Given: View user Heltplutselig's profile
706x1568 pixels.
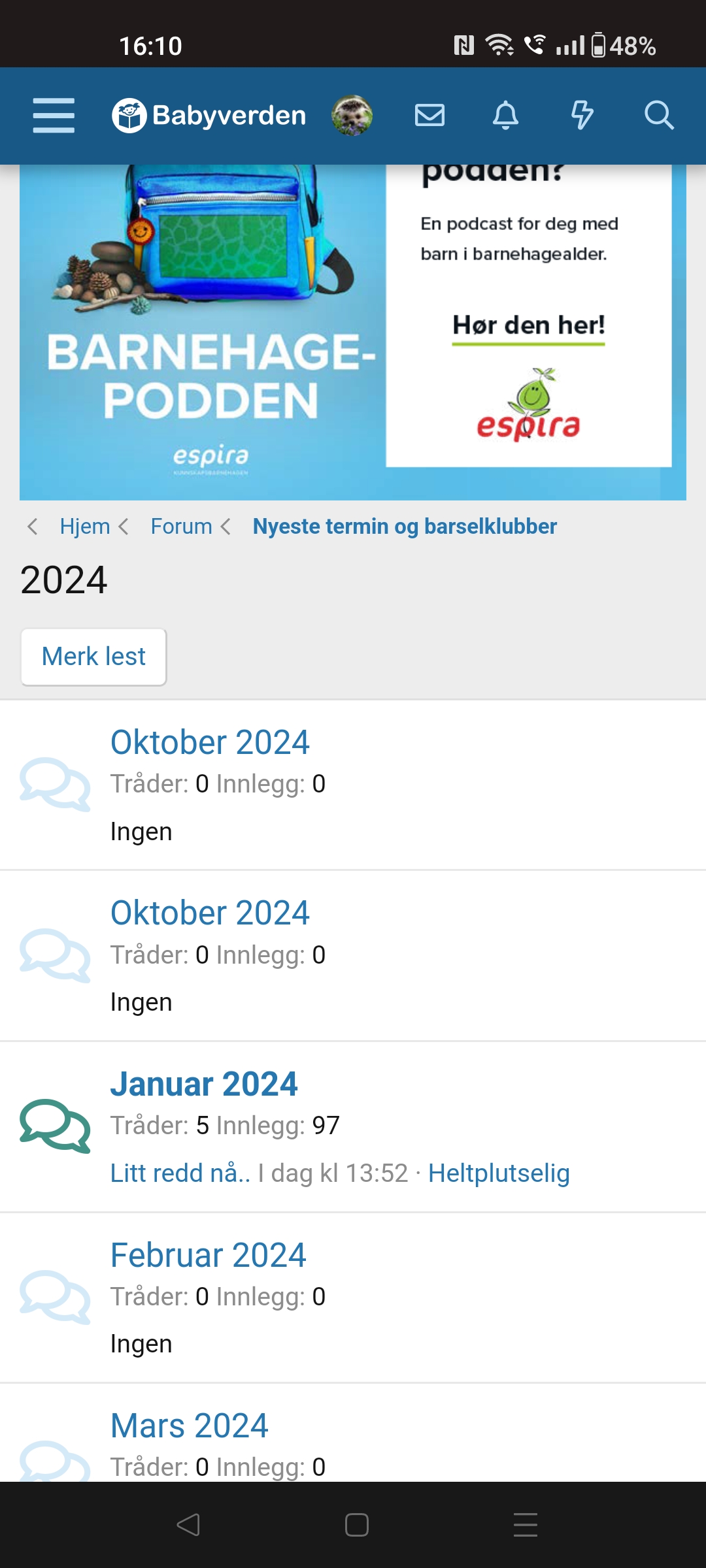Looking at the screenshot, I should click(x=499, y=1173).
